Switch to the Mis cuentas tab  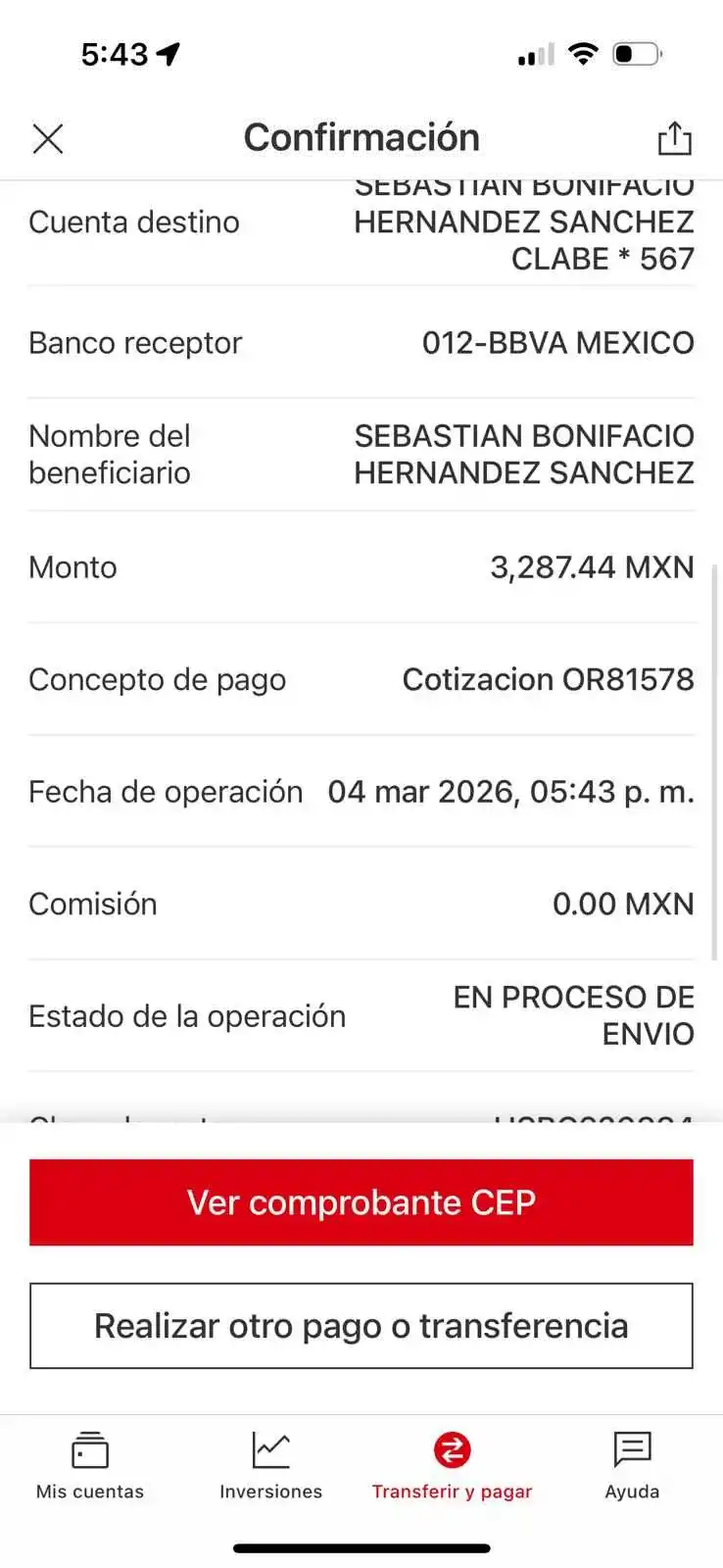coord(90,1466)
